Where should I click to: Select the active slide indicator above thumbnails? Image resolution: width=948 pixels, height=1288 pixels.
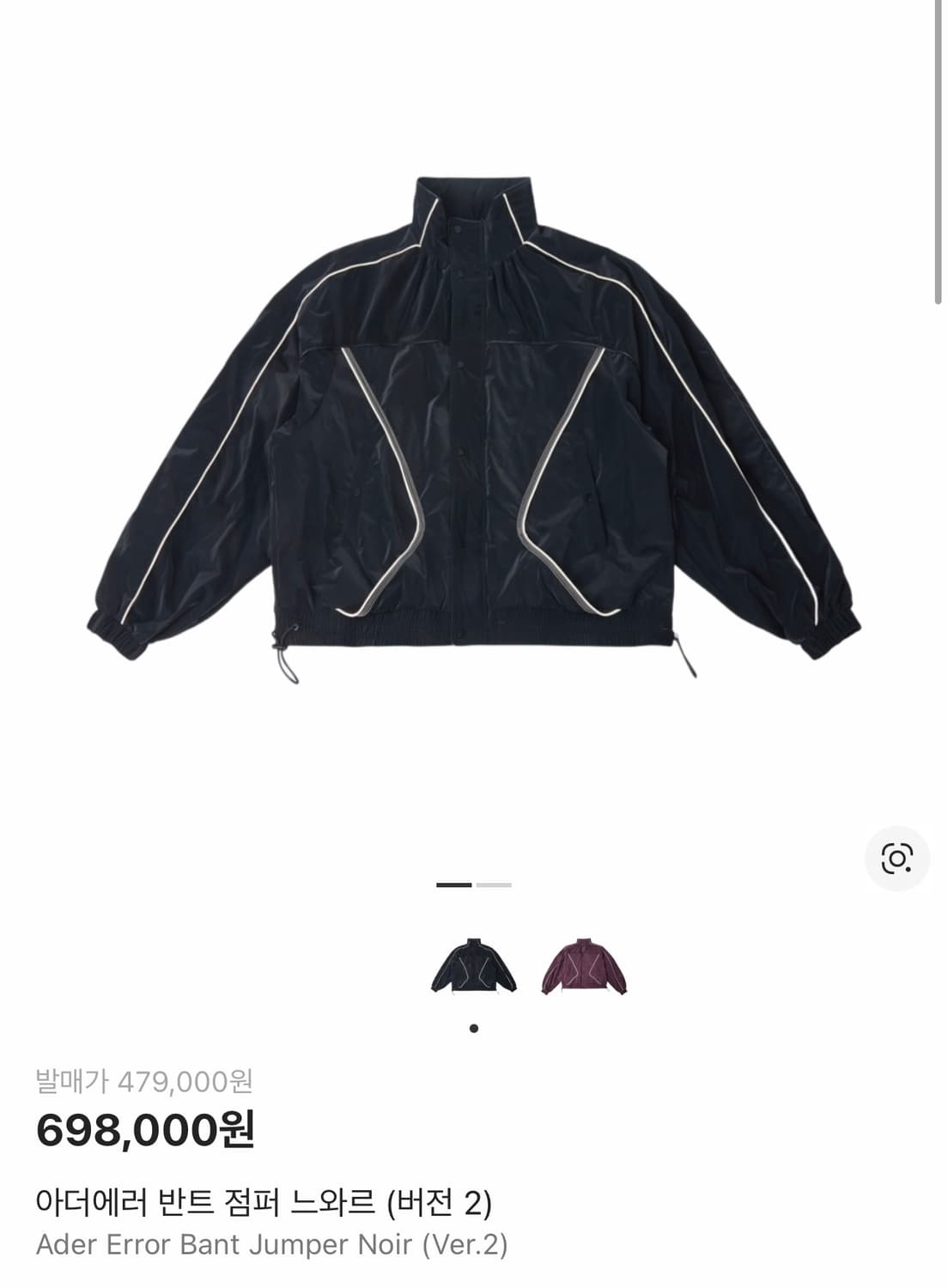pyautogui.click(x=453, y=884)
